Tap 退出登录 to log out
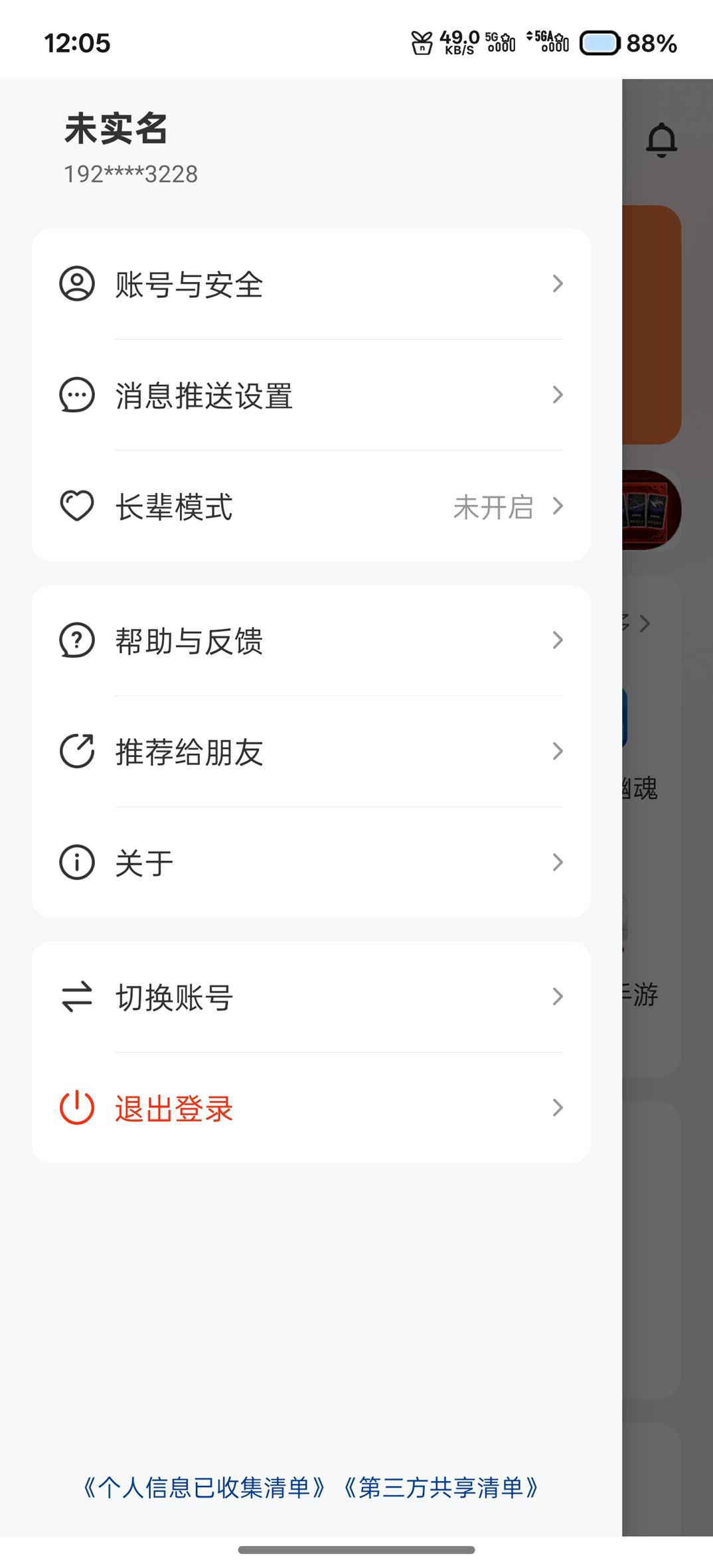713x1568 pixels. (311, 1107)
